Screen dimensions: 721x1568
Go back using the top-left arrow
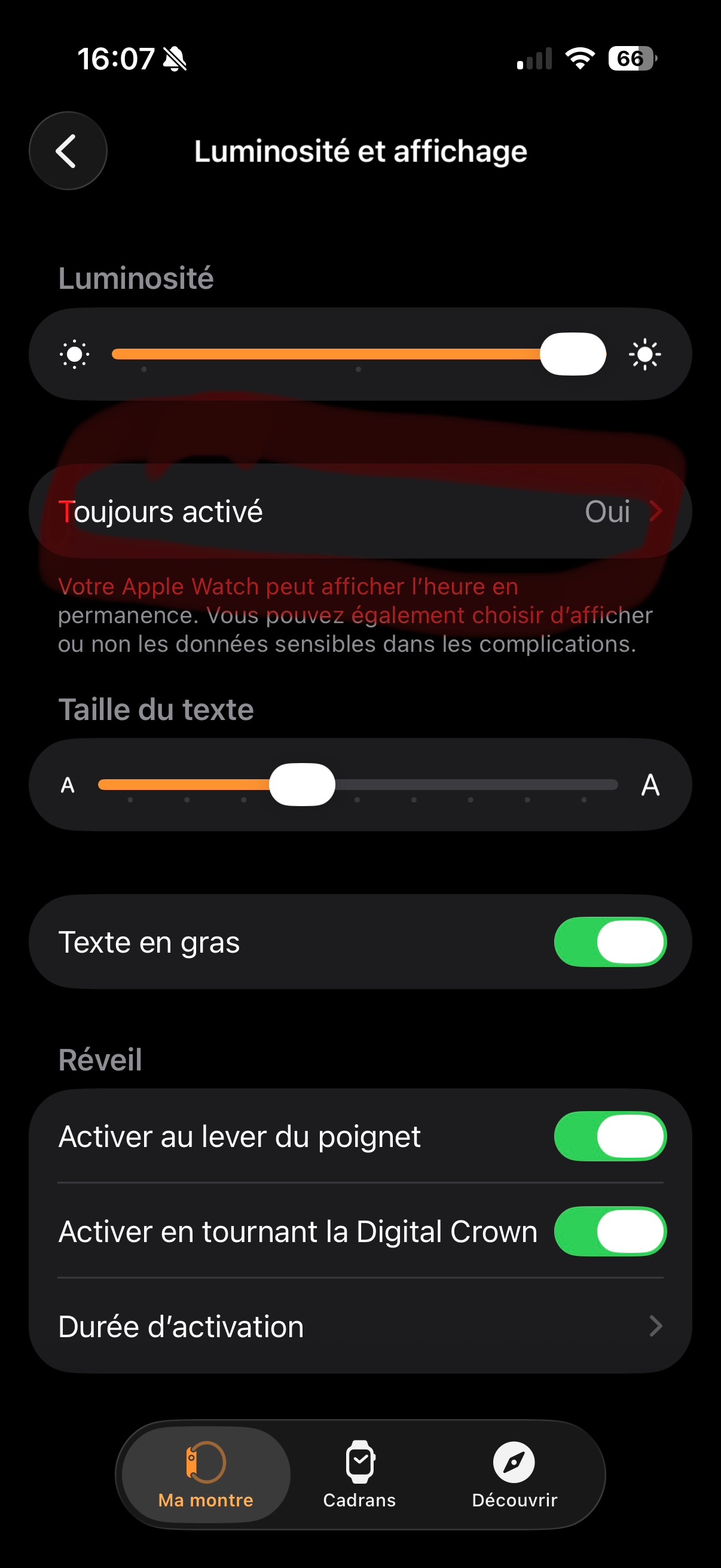(x=68, y=151)
